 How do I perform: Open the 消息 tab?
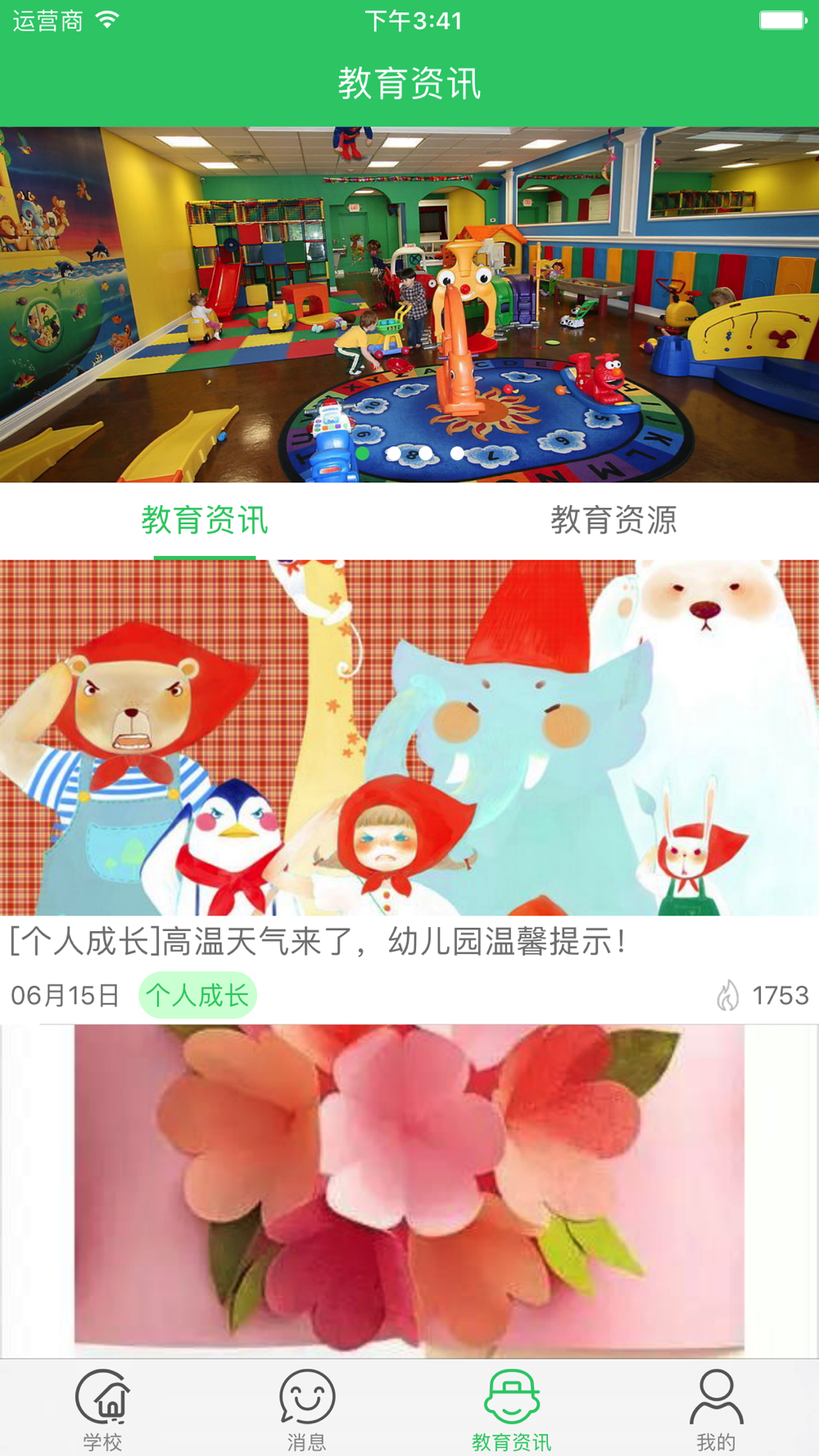tap(307, 1409)
